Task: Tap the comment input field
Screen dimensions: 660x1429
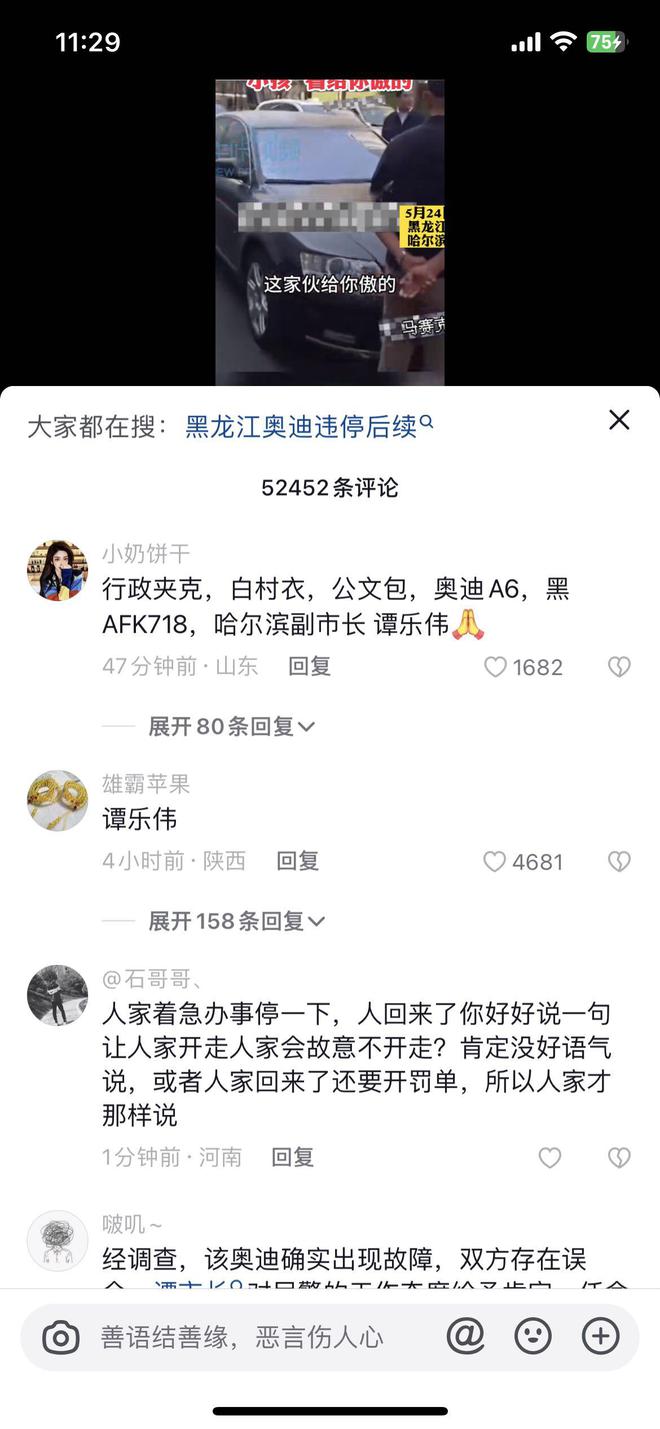Action: [x=250, y=1338]
